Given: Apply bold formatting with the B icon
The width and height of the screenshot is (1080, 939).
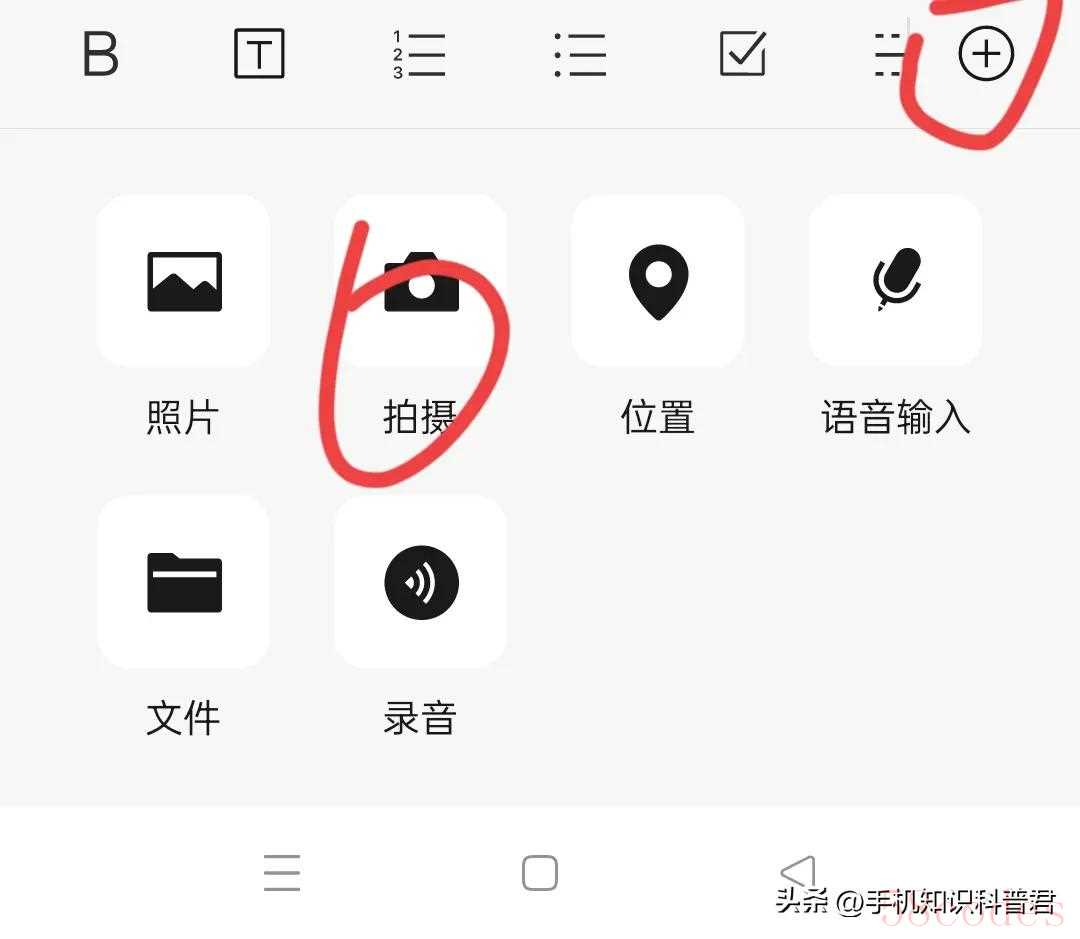Looking at the screenshot, I should pos(100,54).
